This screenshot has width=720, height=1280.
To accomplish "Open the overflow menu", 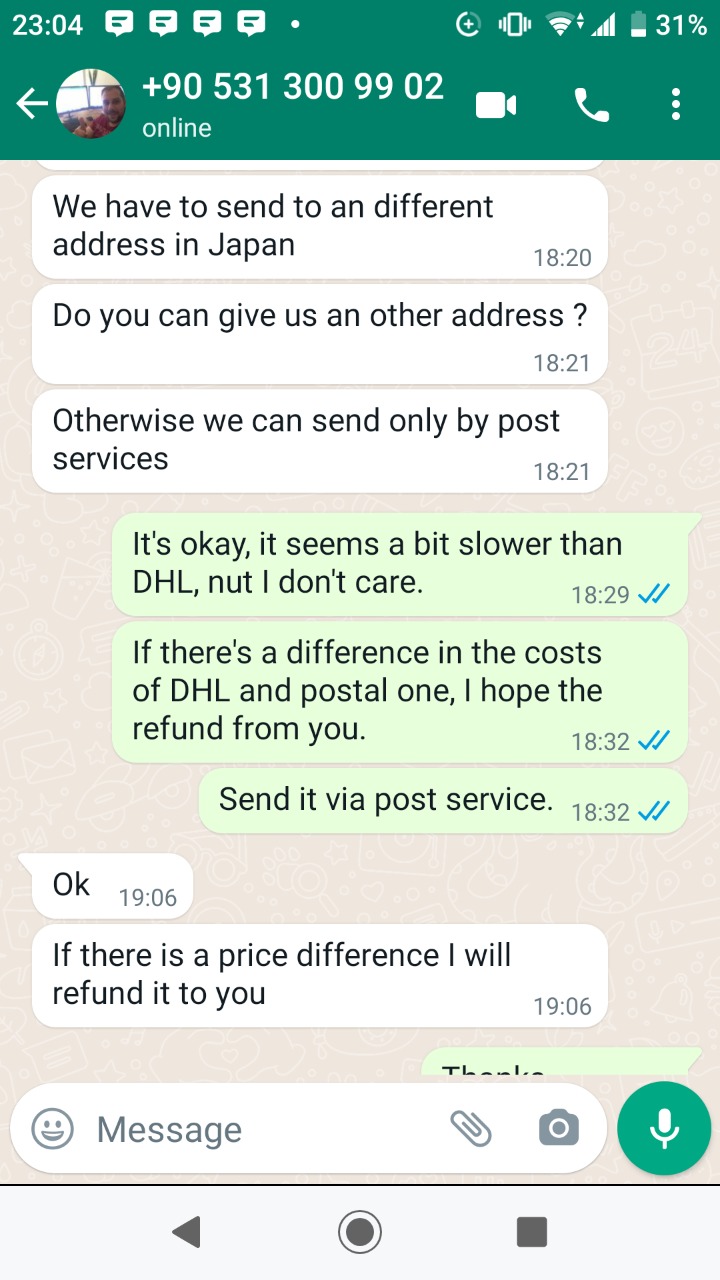I will pyautogui.click(x=676, y=104).
